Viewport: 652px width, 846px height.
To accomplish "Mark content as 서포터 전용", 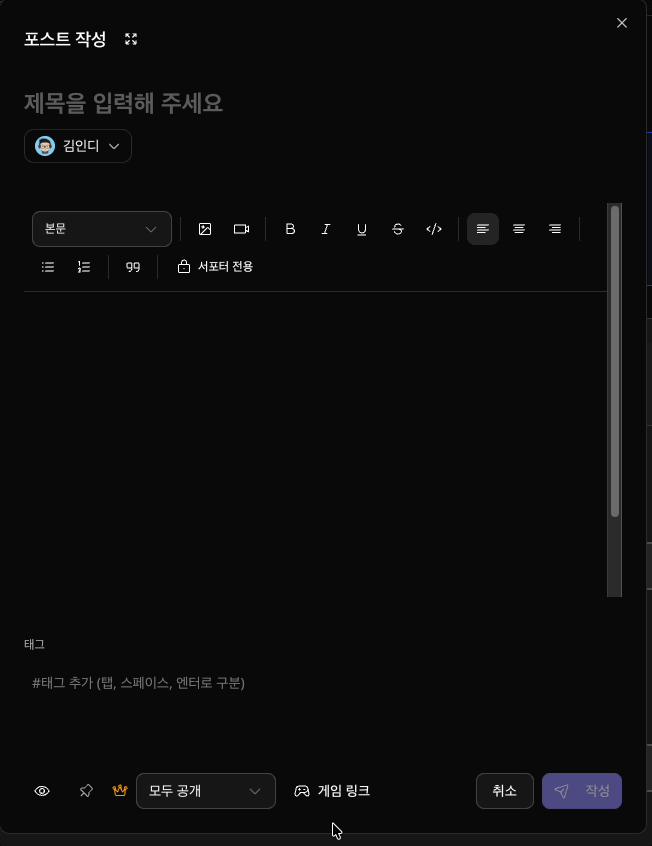I will coord(215,267).
